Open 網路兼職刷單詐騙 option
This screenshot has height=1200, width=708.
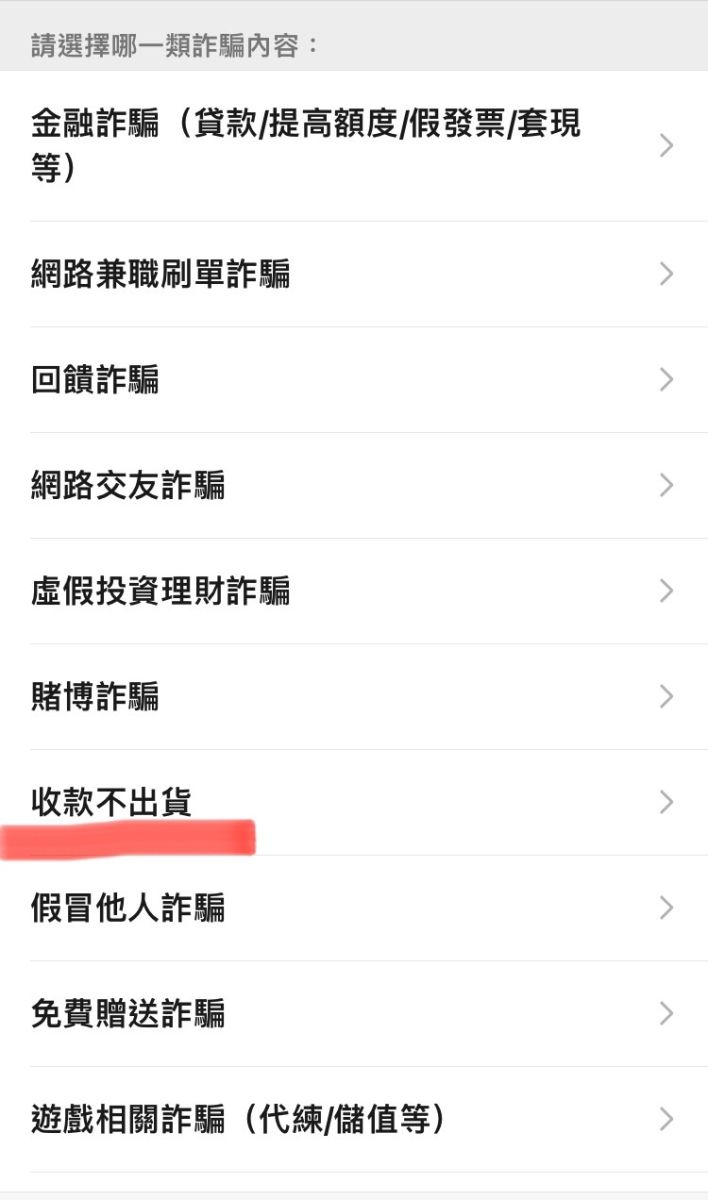161,274
